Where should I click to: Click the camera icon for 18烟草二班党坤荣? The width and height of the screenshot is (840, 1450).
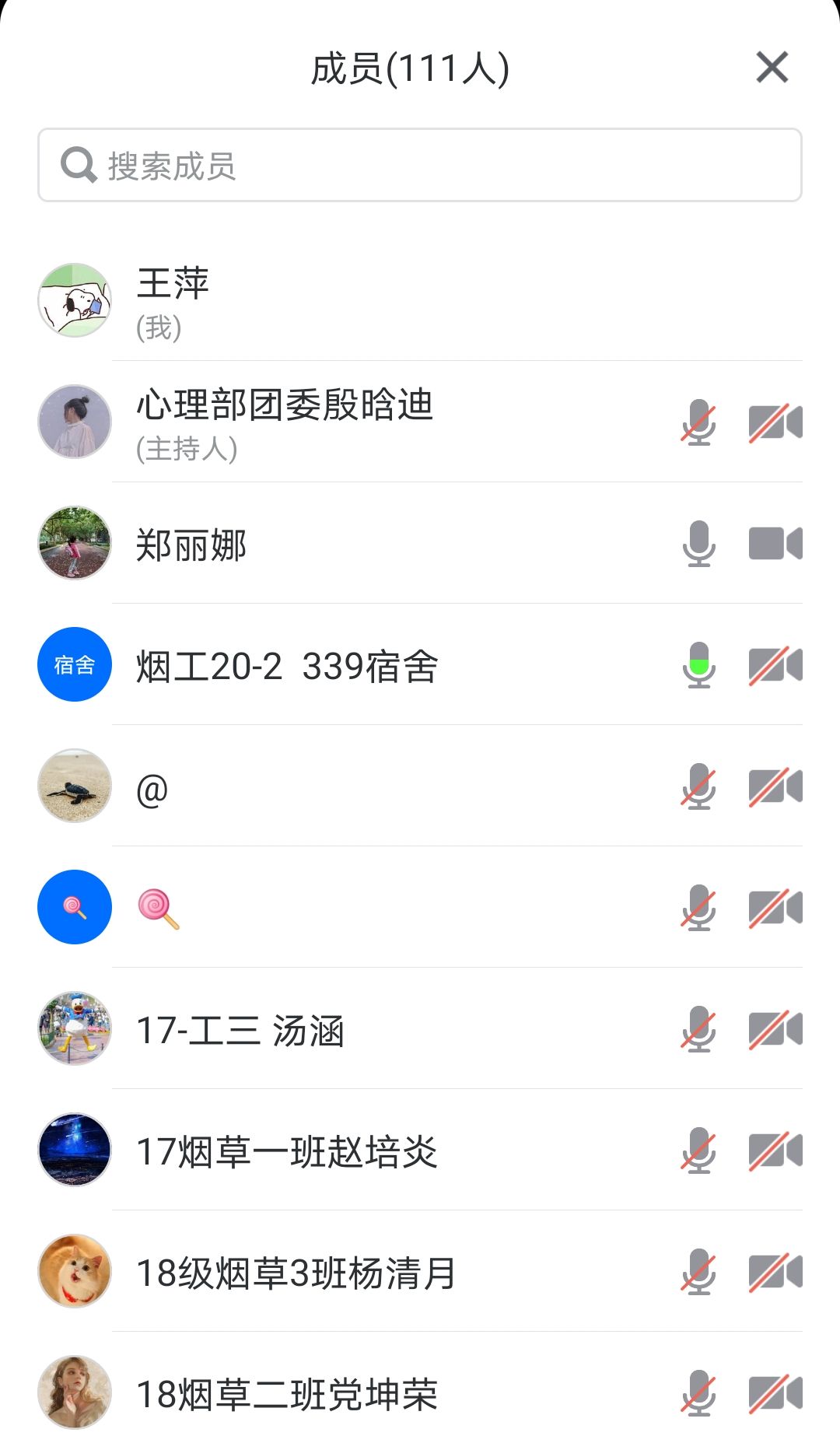(775, 1395)
